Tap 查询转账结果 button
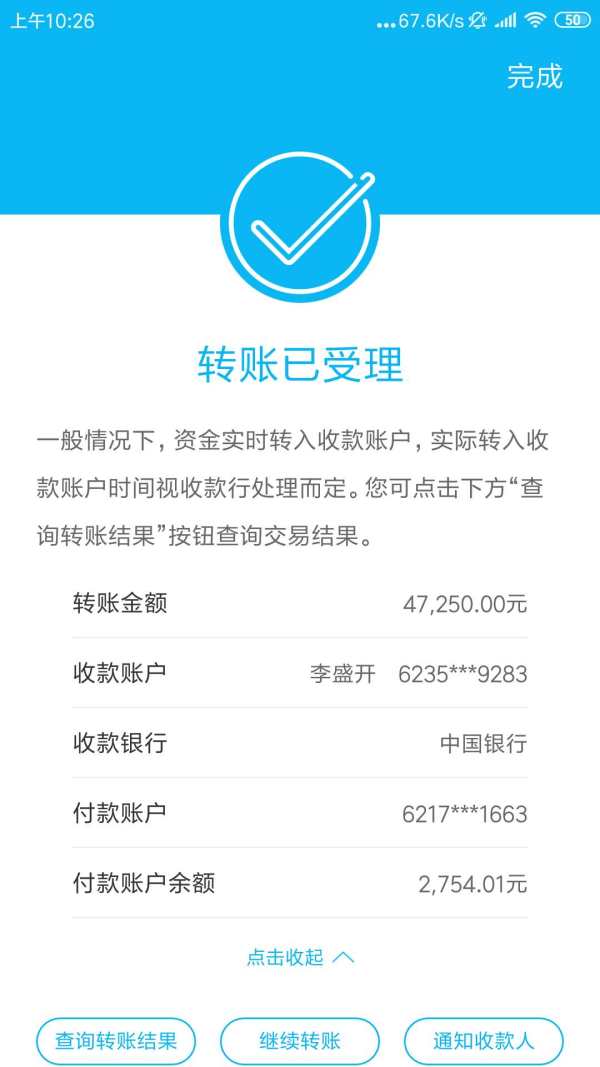The width and height of the screenshot is (600, 1067). pos(116,1040)
